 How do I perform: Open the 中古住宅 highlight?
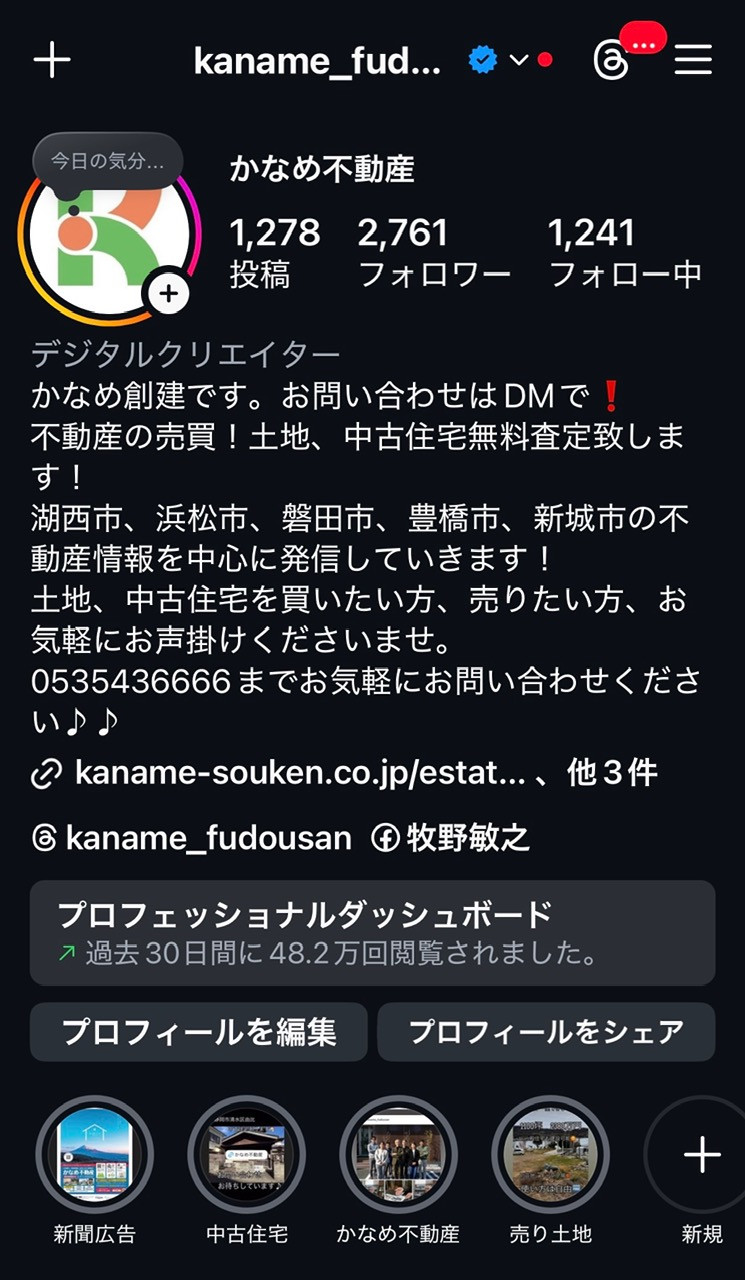pos(247,1155)
